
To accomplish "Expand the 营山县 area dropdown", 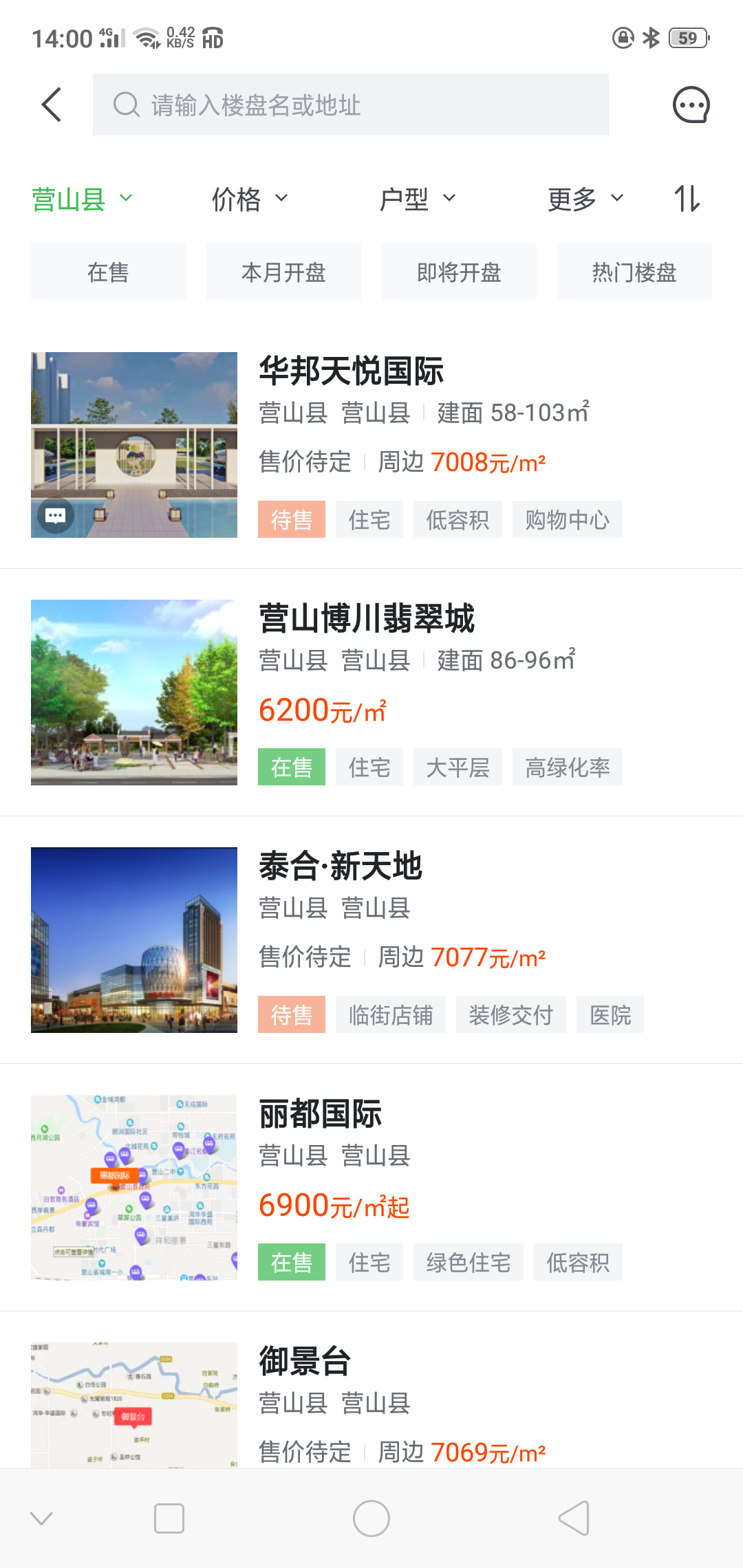I will coord(82,199).
